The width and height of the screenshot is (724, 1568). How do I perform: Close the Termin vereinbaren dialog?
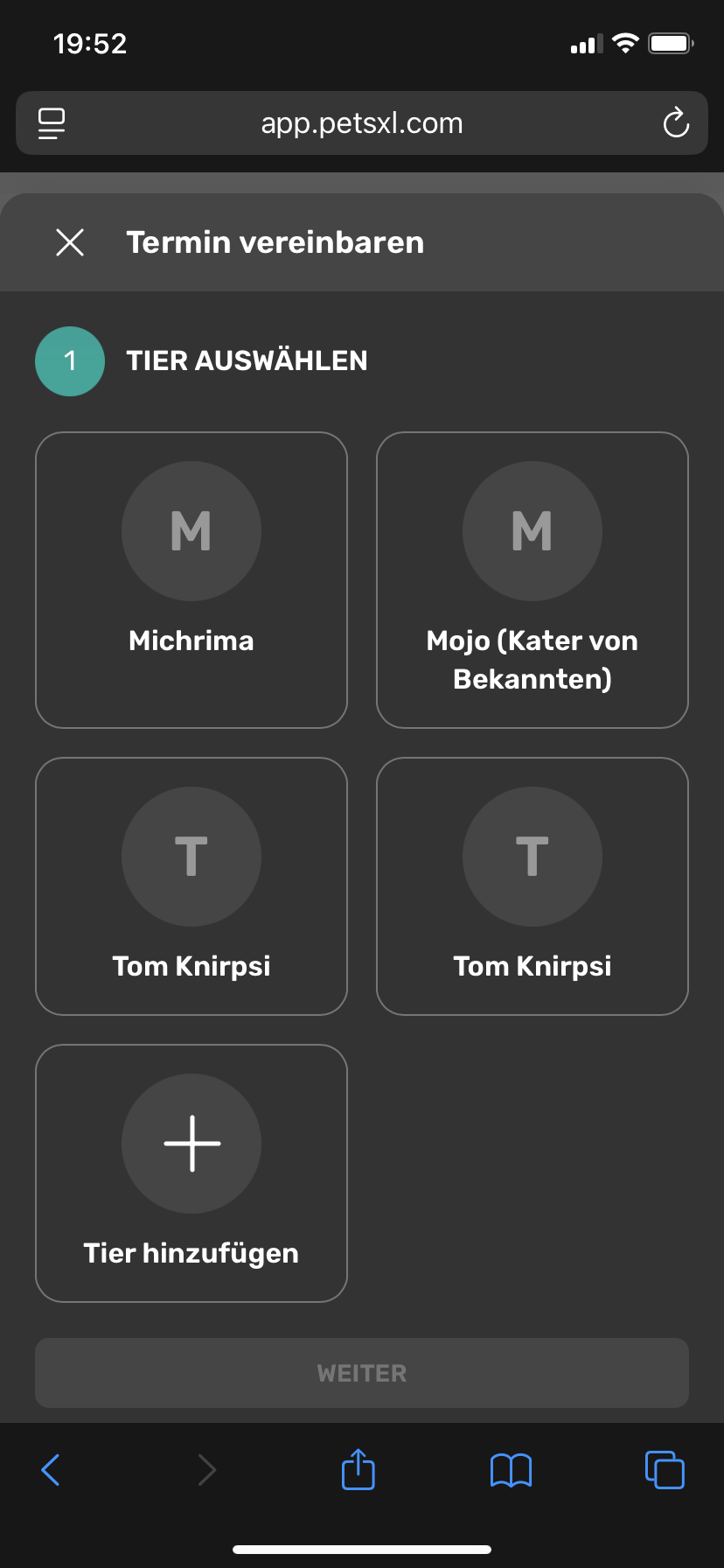70,242
